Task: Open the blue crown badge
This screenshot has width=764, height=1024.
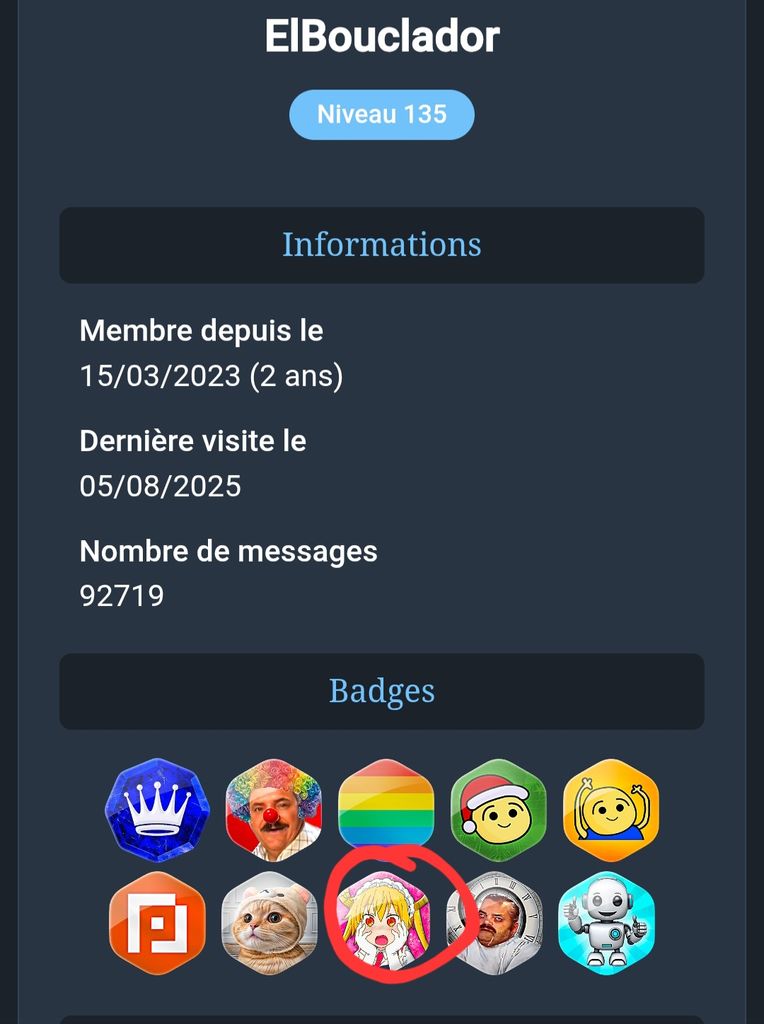Action: point(158,810)
